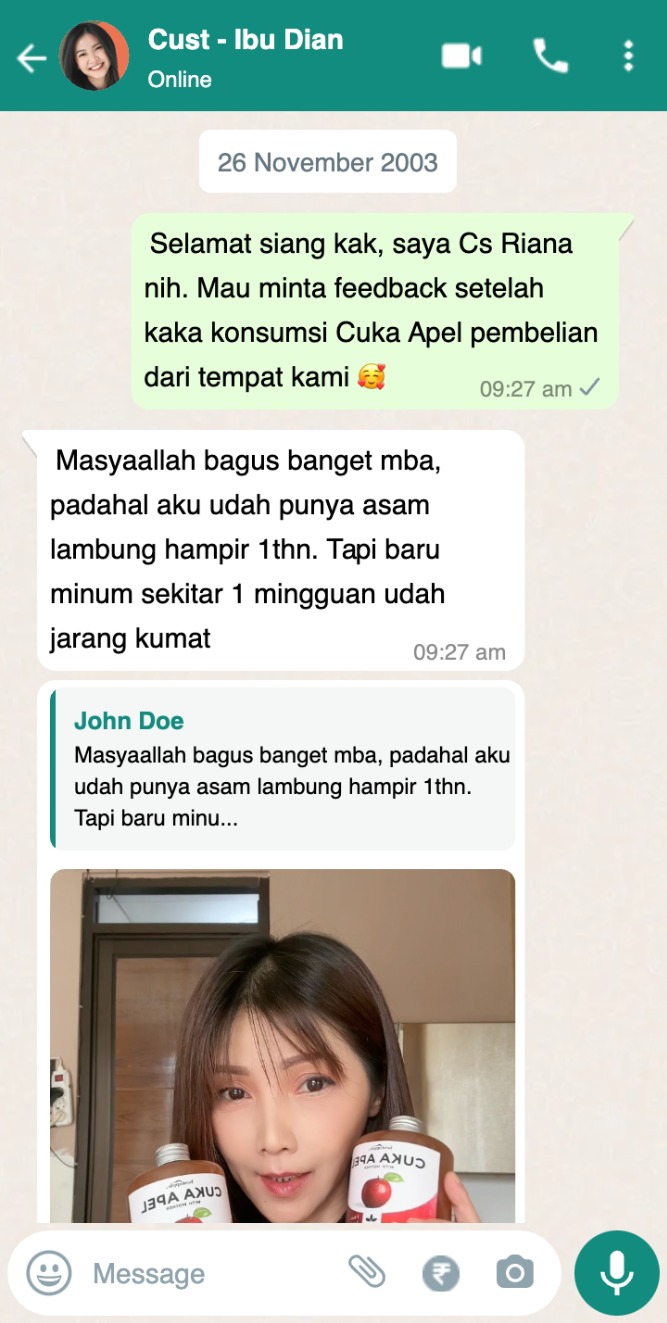Open the three-dot overflow menu
Screen dimensions: 667x1323
[x=628, y=56]
